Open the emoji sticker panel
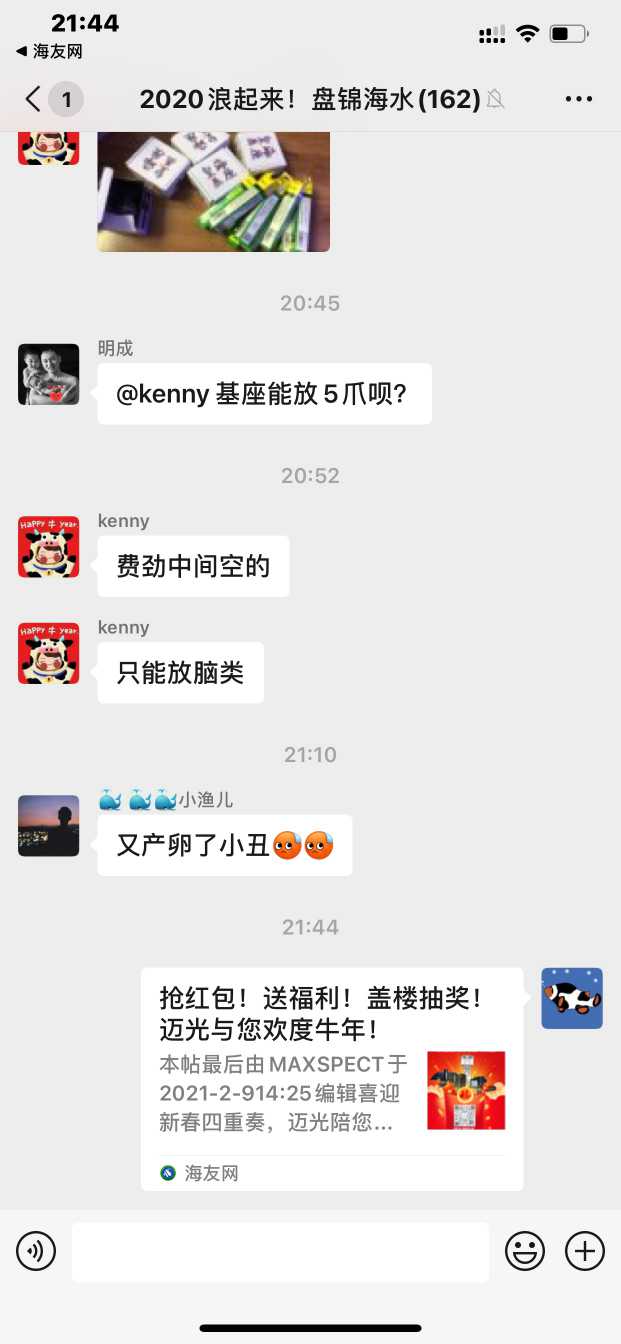 tap(525, 1251)
